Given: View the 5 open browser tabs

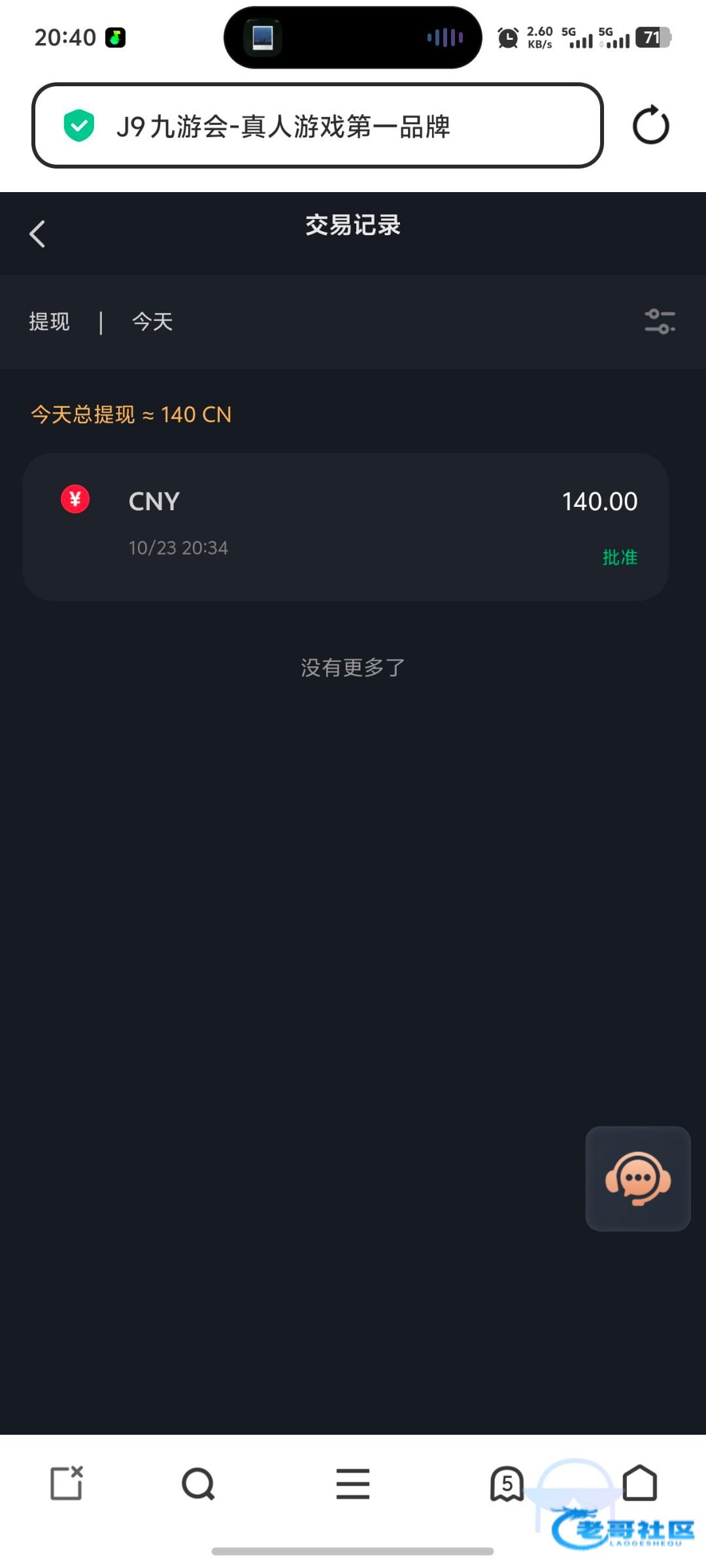Looking at the screenshot, I should (x=507, y=1483).
